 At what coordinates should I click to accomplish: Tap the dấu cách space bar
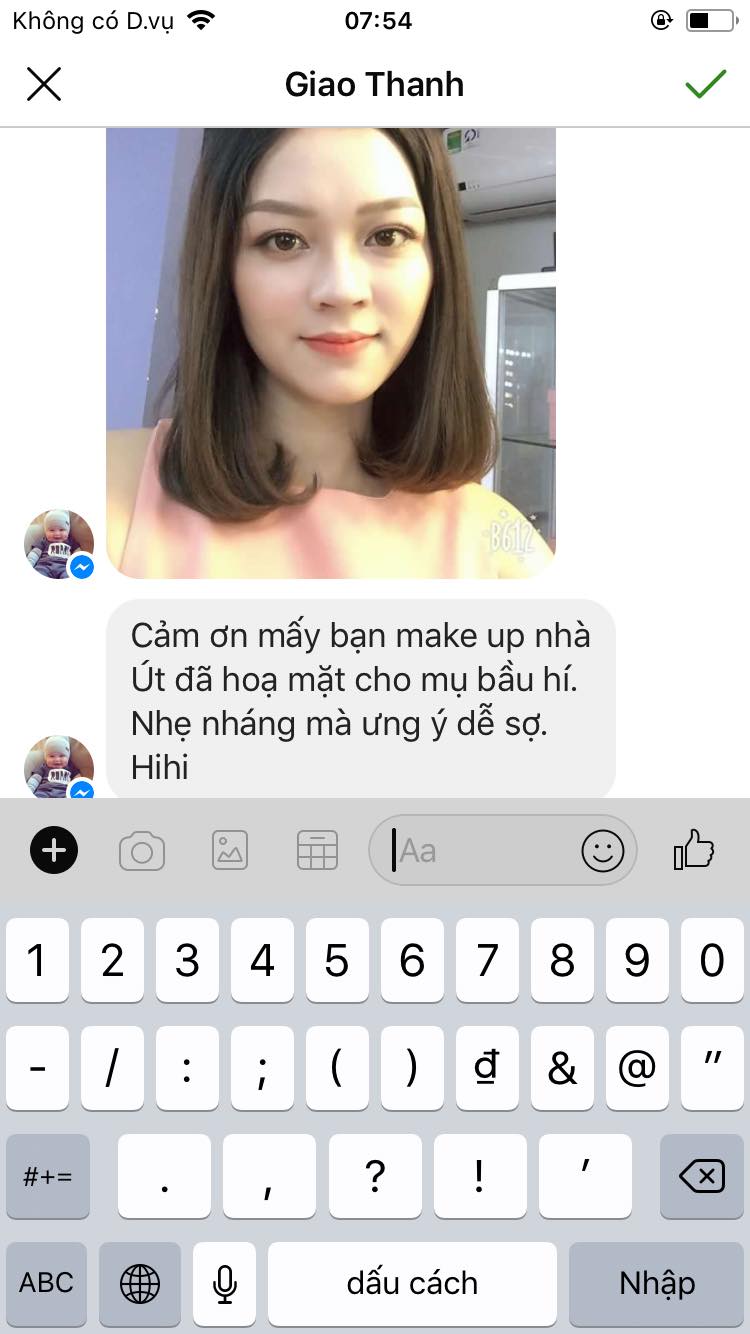(x=412, y=1284)
